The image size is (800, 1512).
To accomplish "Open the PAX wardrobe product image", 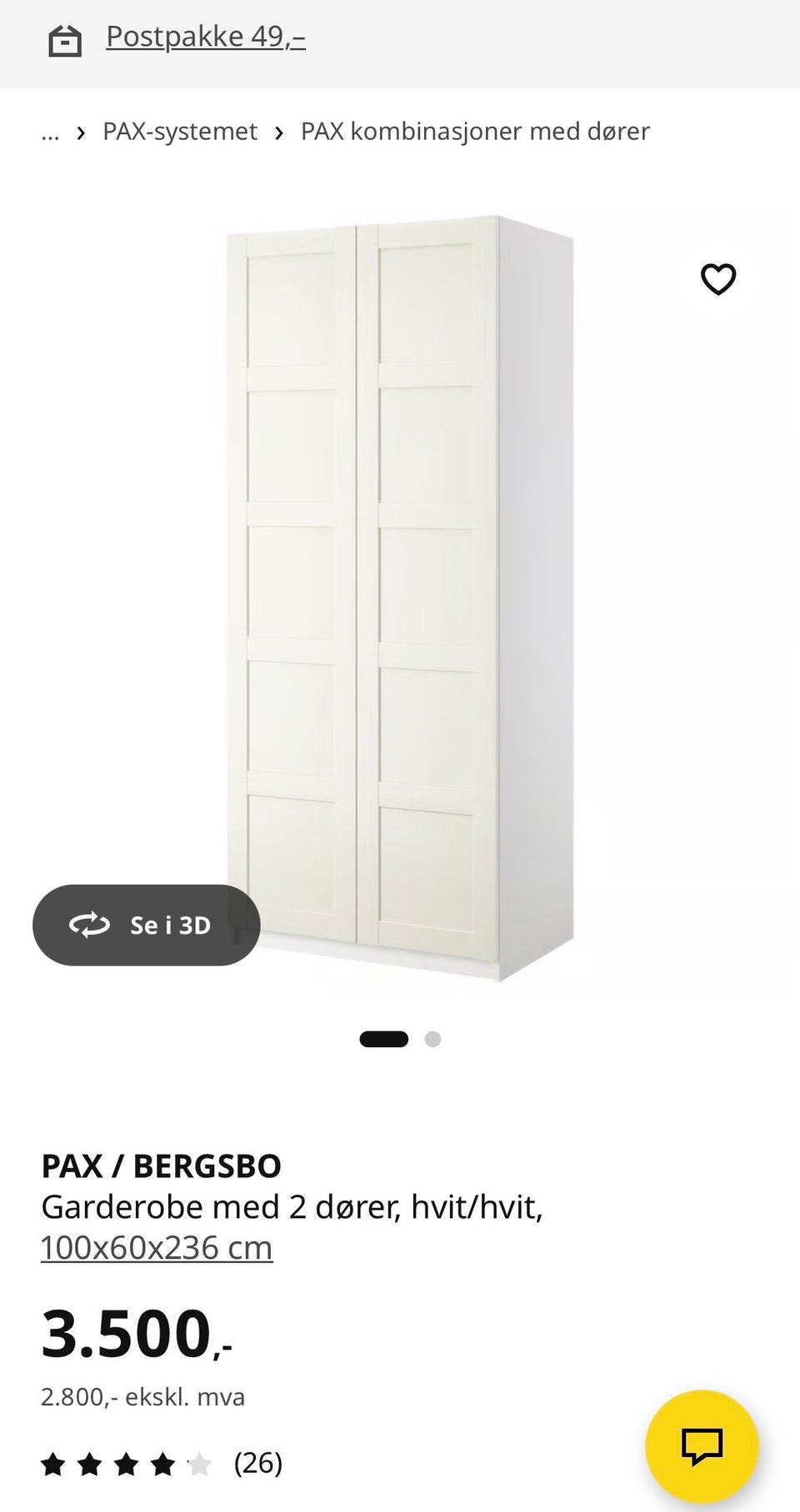I will coord(400,598).
